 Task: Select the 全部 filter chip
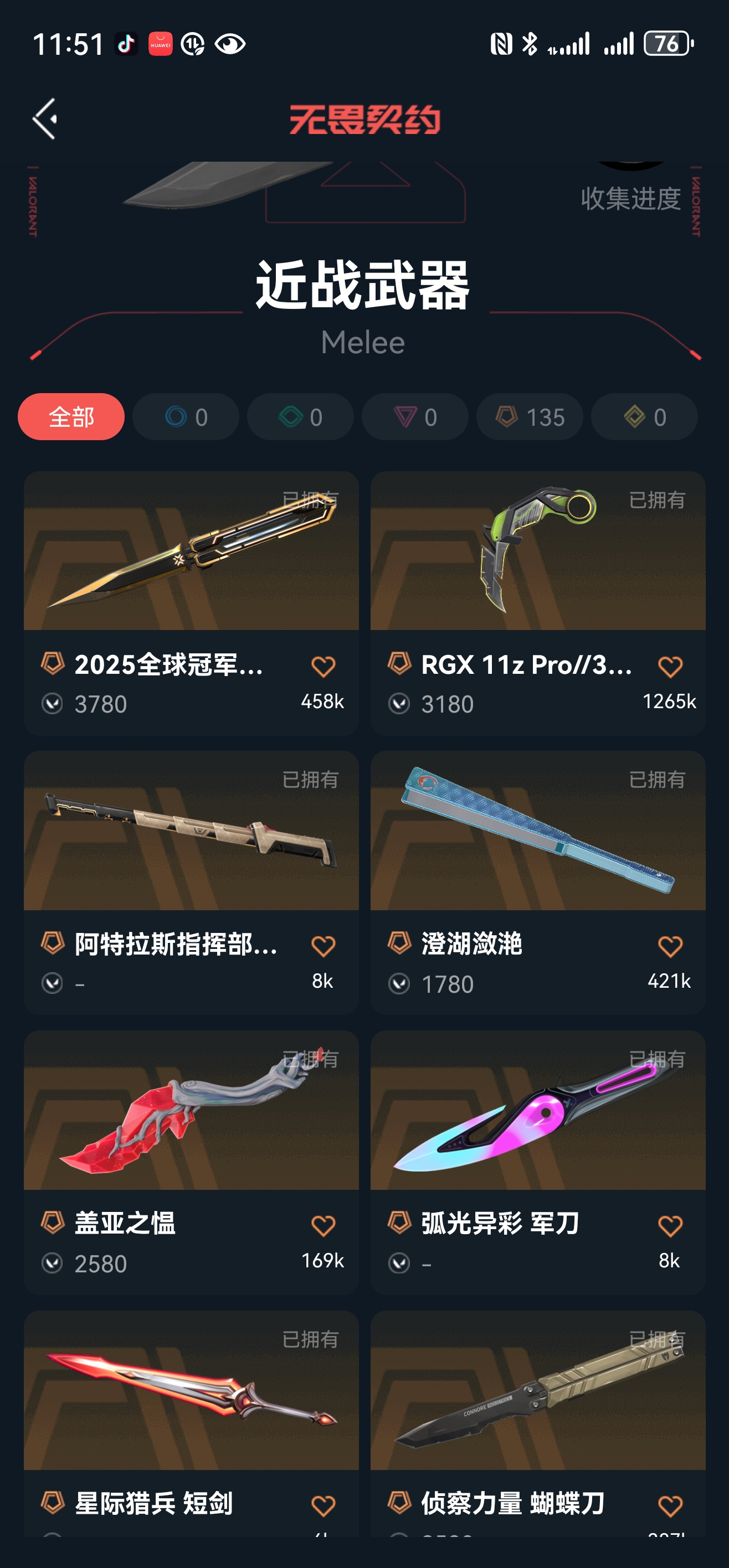[x=71, y=417]
